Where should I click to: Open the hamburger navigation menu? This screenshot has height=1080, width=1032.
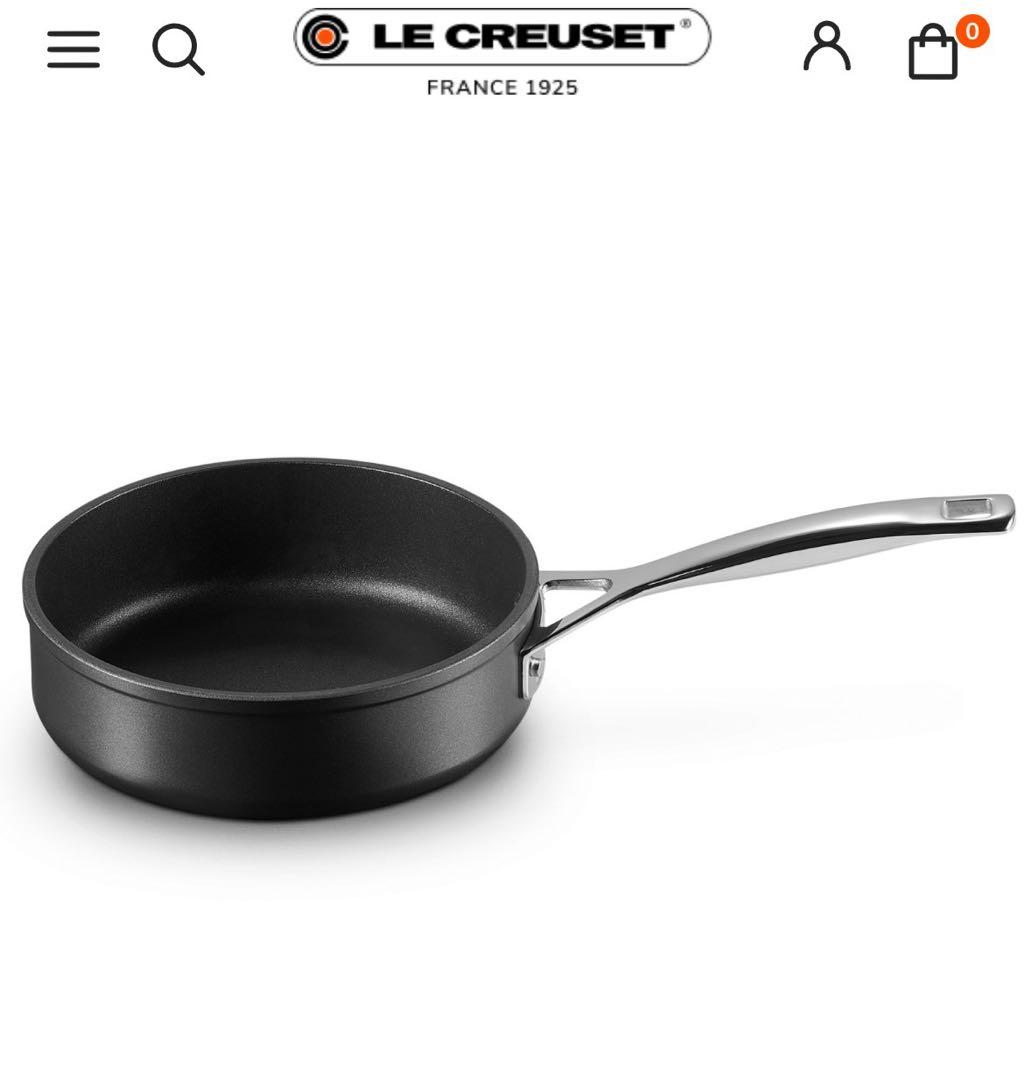click(73, 49)
